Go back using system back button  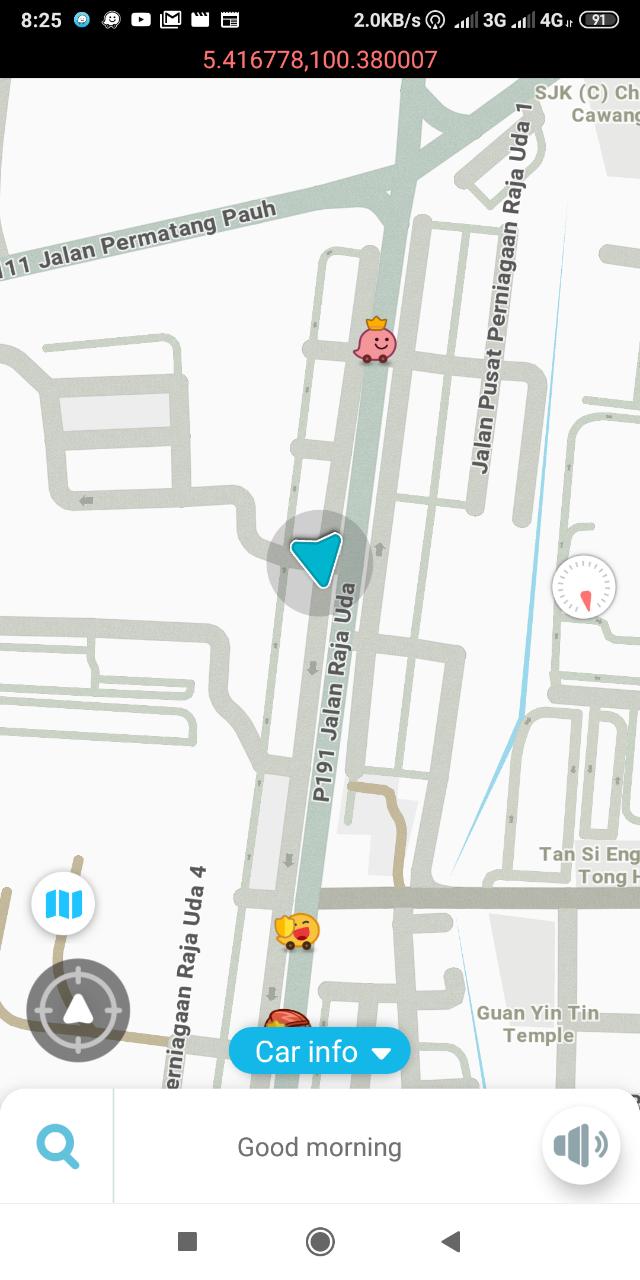point(451,1242)
